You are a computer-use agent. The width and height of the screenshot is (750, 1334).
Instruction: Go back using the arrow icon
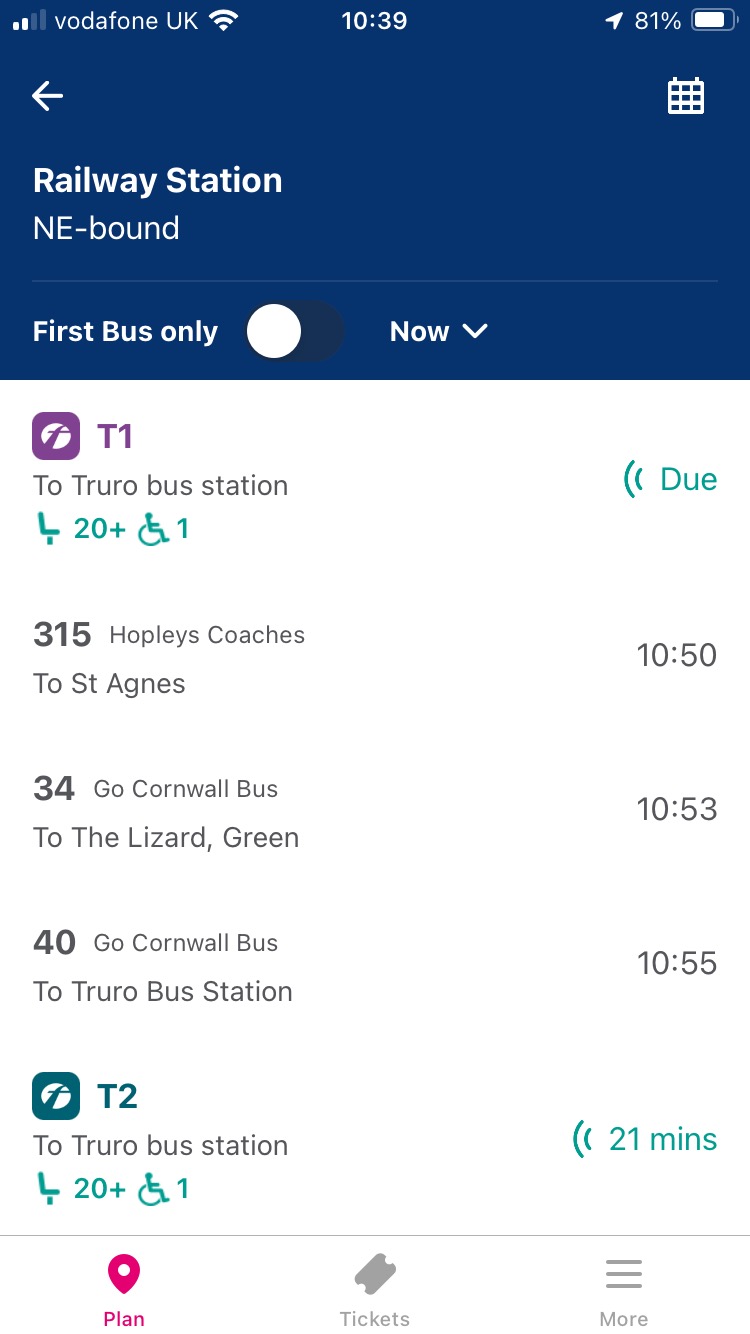[x=47, y=96]
